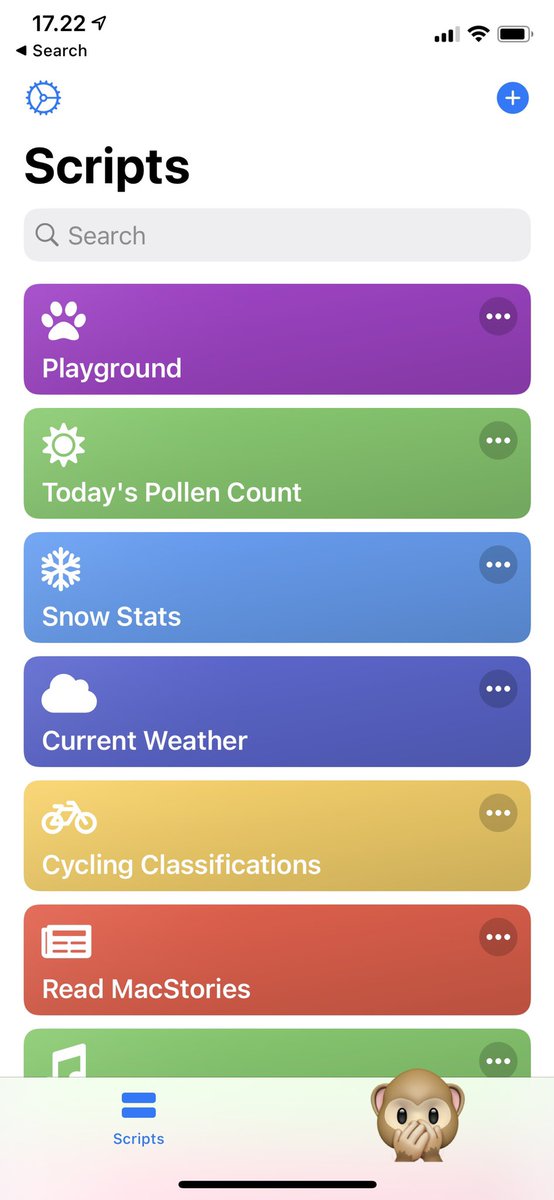This screenshot has height=1200, width=554.
Task: Open options for Read MacStories
Action: coord(498,937)
